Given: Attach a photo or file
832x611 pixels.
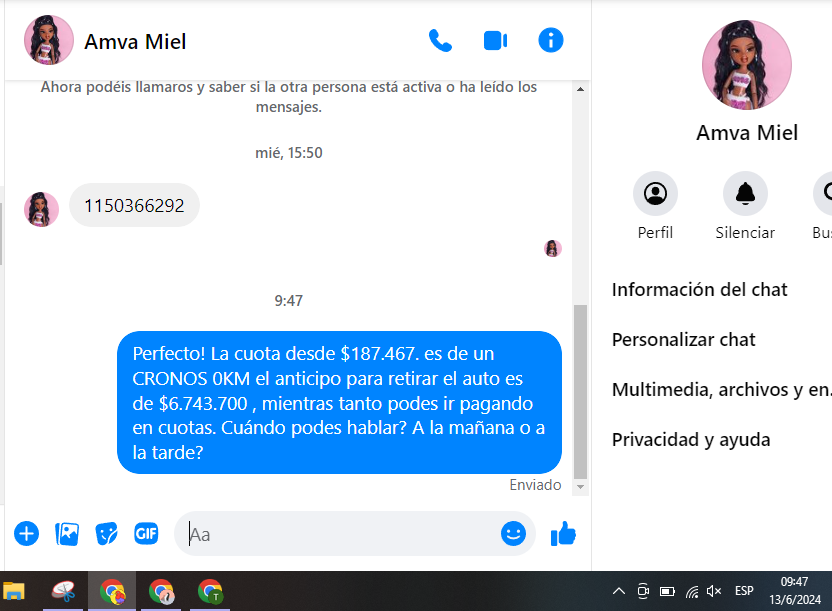Looking at the screenshot, I should tap(67, 534).
